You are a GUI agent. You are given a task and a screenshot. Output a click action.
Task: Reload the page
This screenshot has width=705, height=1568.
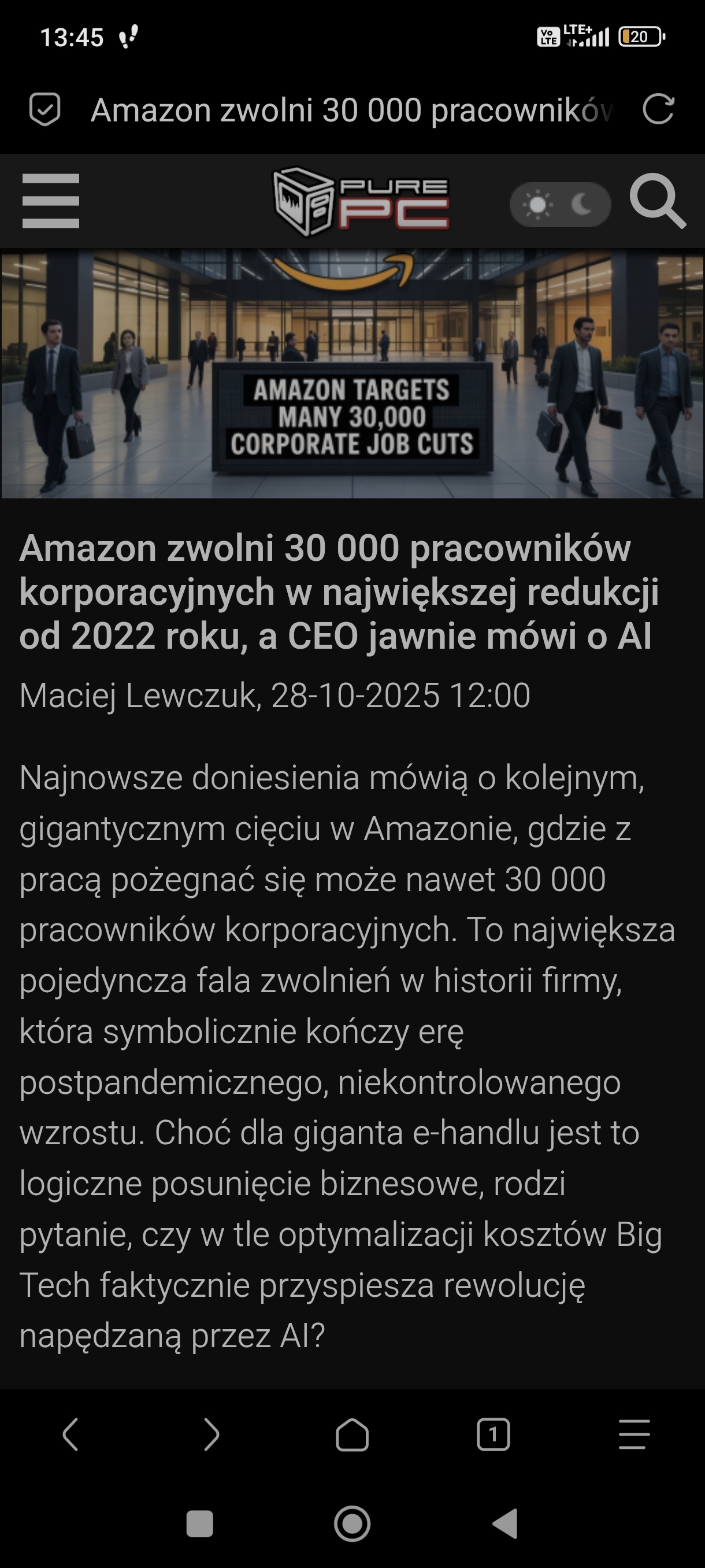tap(658, 110)
